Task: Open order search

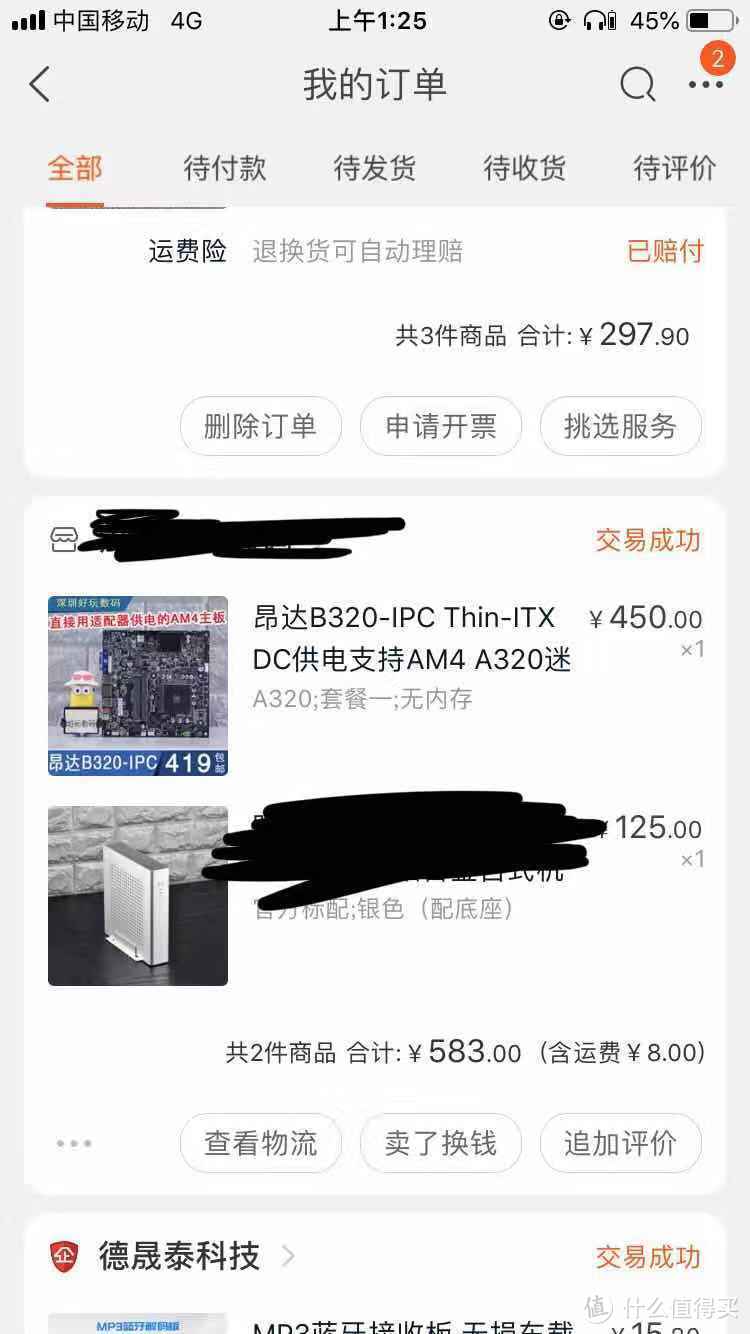Action: point(637,85)
